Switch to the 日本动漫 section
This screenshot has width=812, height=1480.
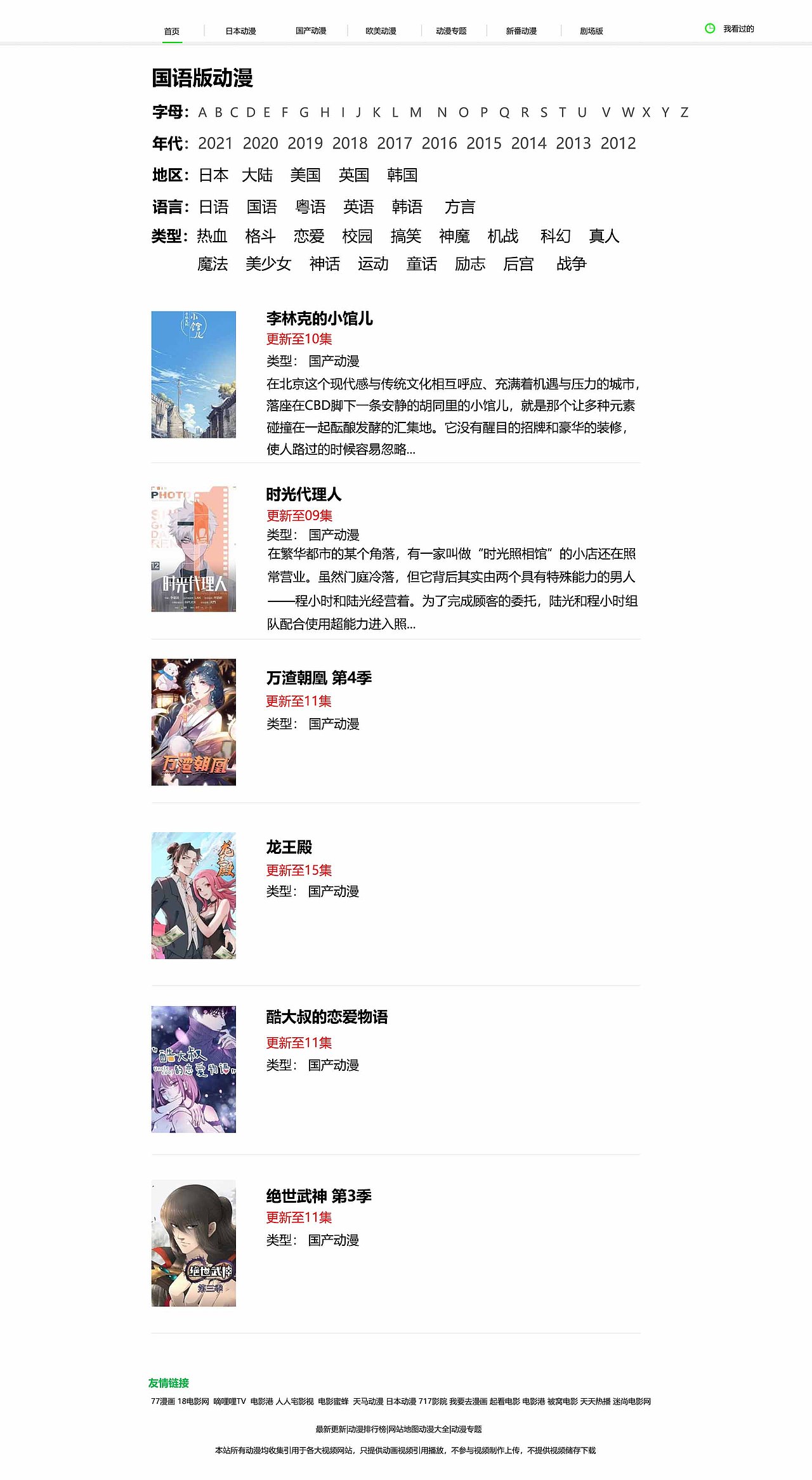coord(241,29)
